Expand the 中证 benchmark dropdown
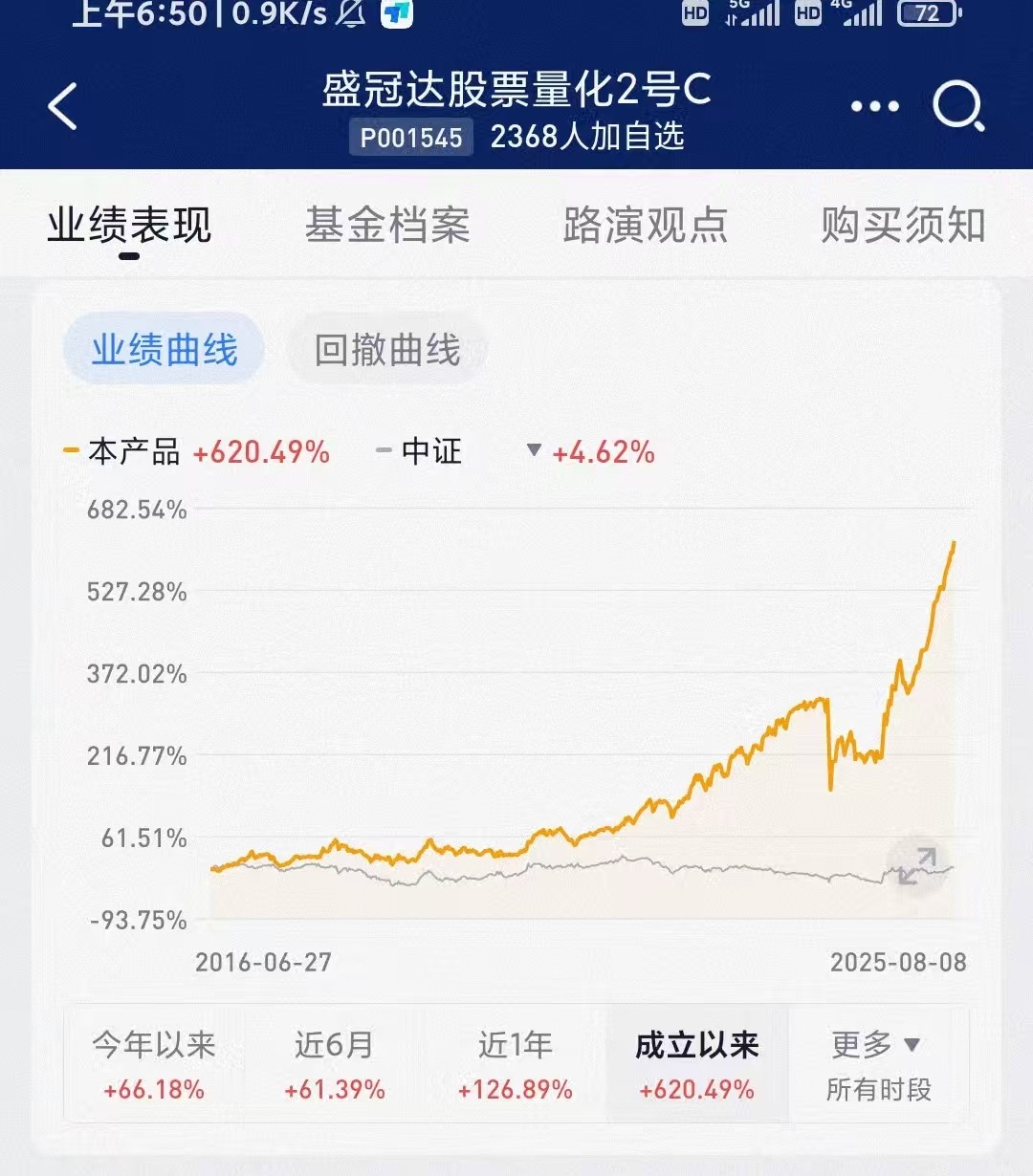This screenshot has height=1176, width=1033. (x=534, y=450)
